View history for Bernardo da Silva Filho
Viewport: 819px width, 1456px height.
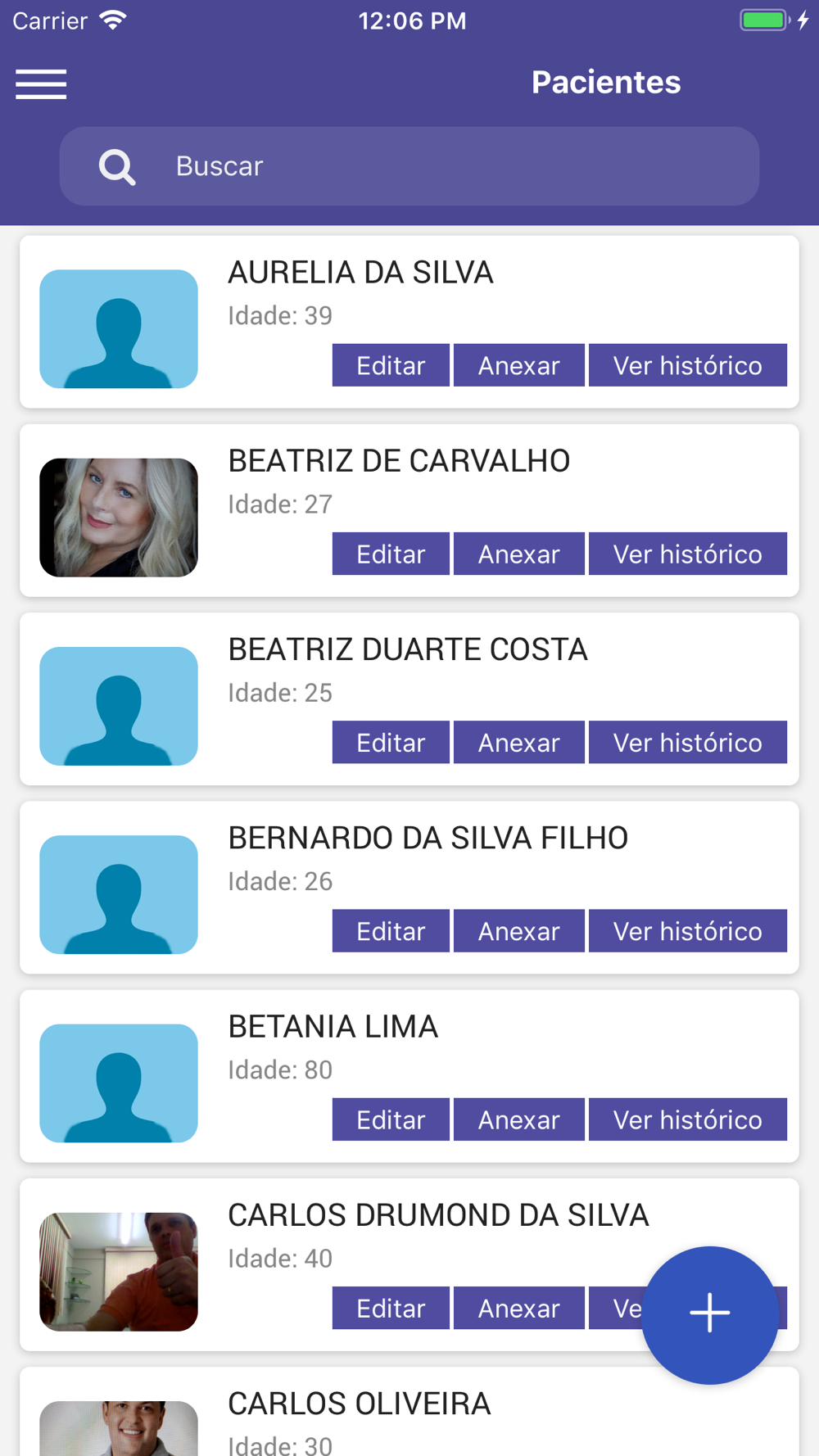pyautogui.click(x=687, y=931)
